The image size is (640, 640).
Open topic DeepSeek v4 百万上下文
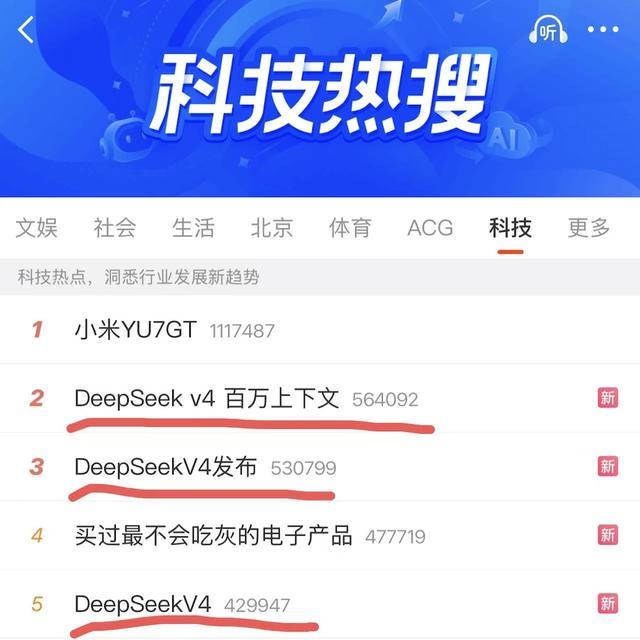(207, 398)
